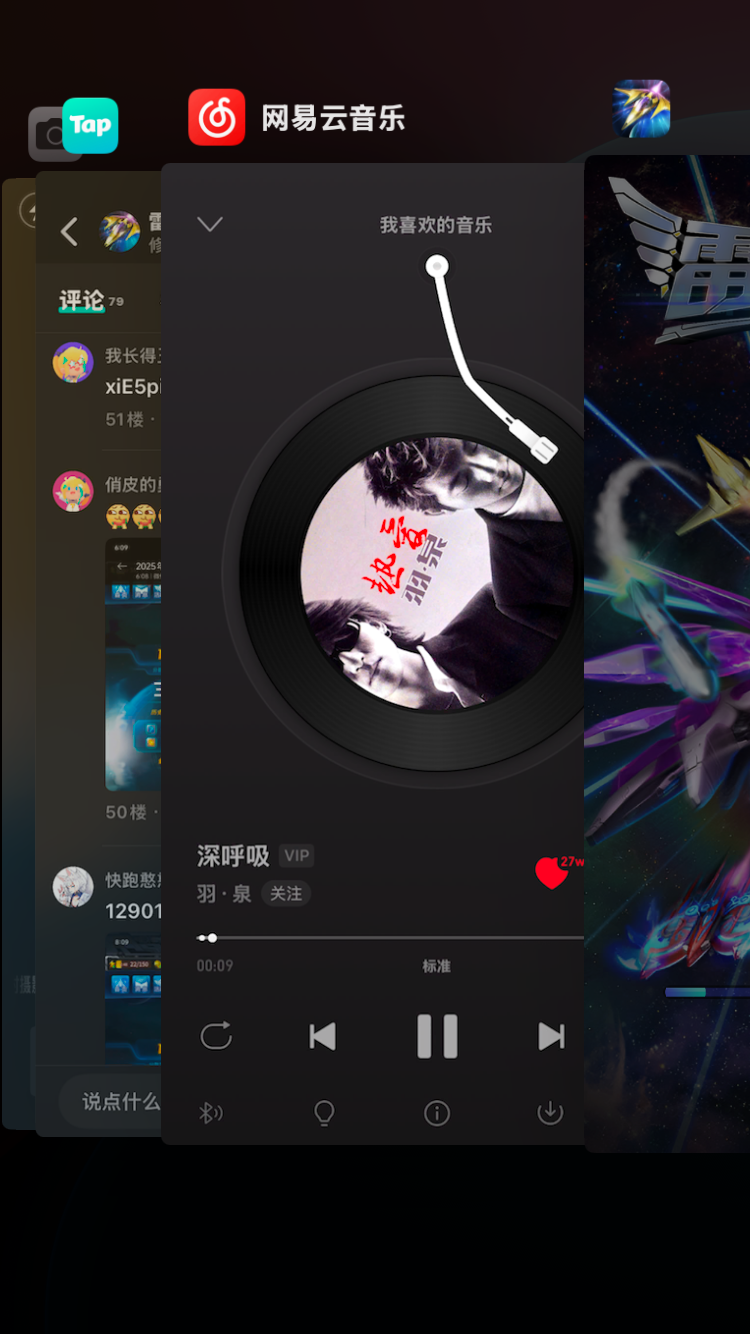Image resolution: width=750 pixels, height=1334 pixels.
Task: Tap the VIP badge next to 深呼吸
Action: click(x=295, y=855)
